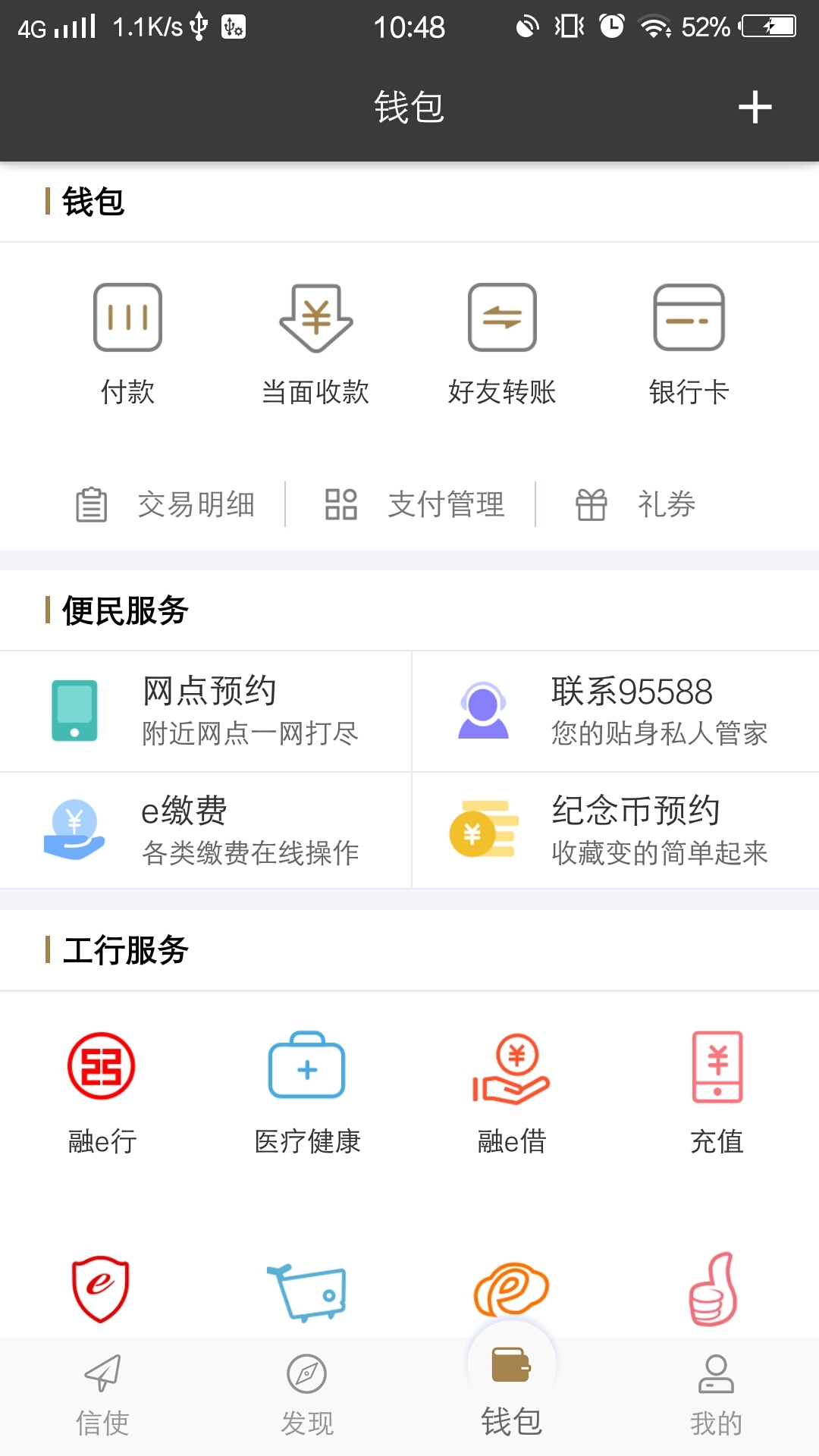The width and height of the screenshot is (819, 1456).
Task: Open 纪念币预约 commemorative coin booking
Action: pyautogui.click(x=615, y=830)
